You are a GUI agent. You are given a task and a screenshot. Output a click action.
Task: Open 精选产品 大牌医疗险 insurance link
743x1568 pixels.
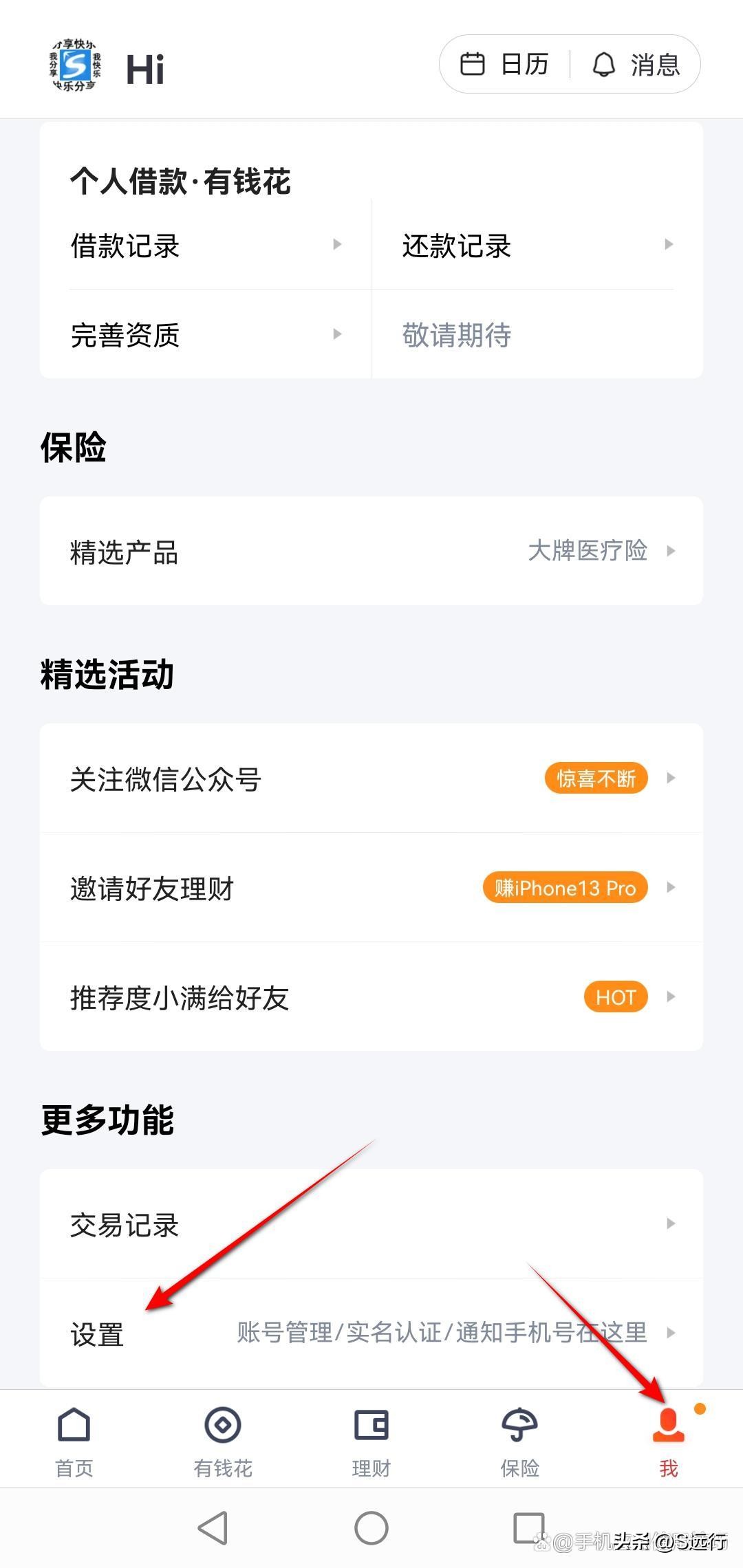(x=371, y=552)
